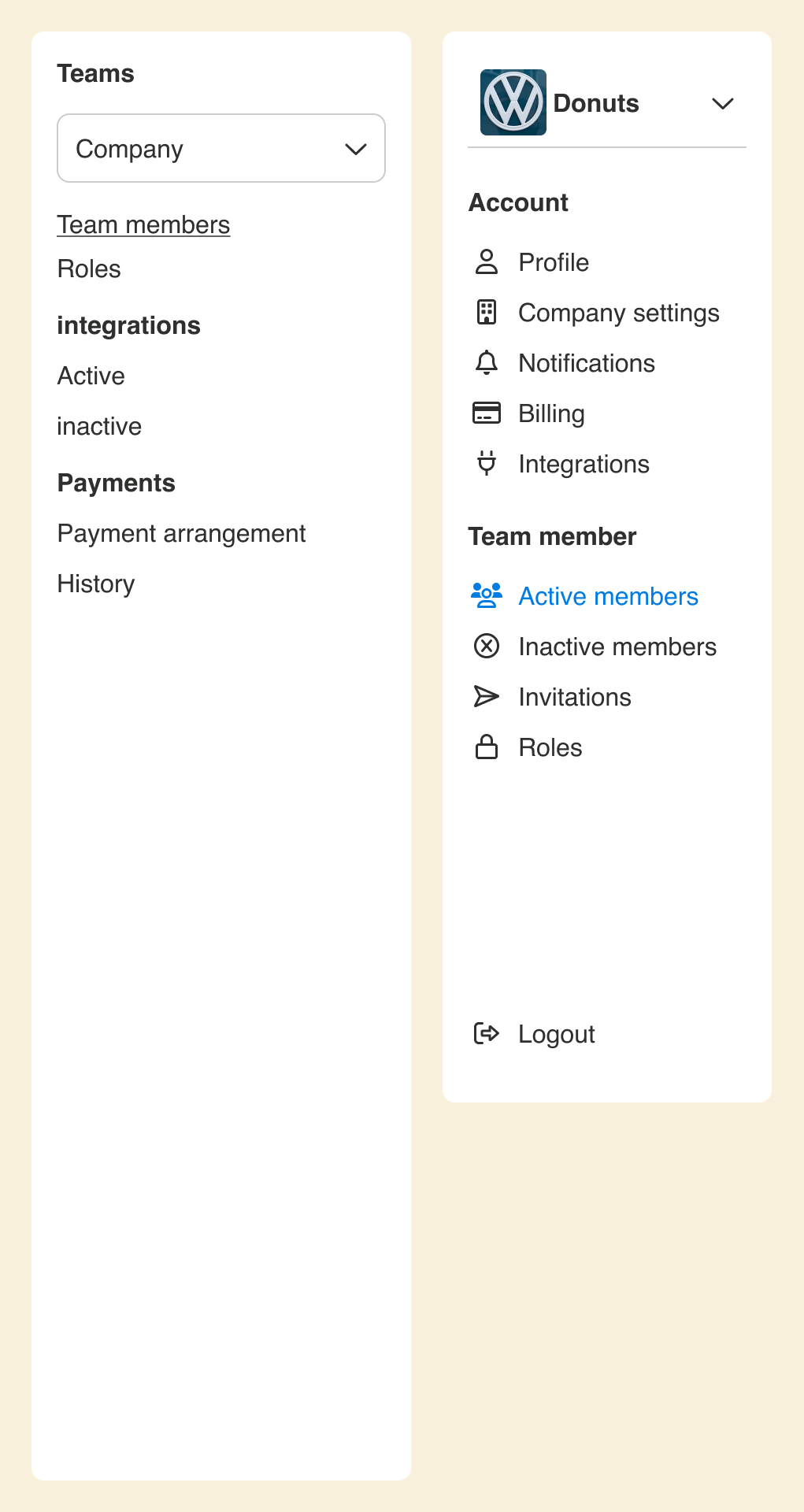This screenshot has width=804, height=1512.
Task: Select inactive integrations
Action: pyautogui.click(x=99, y=426)
